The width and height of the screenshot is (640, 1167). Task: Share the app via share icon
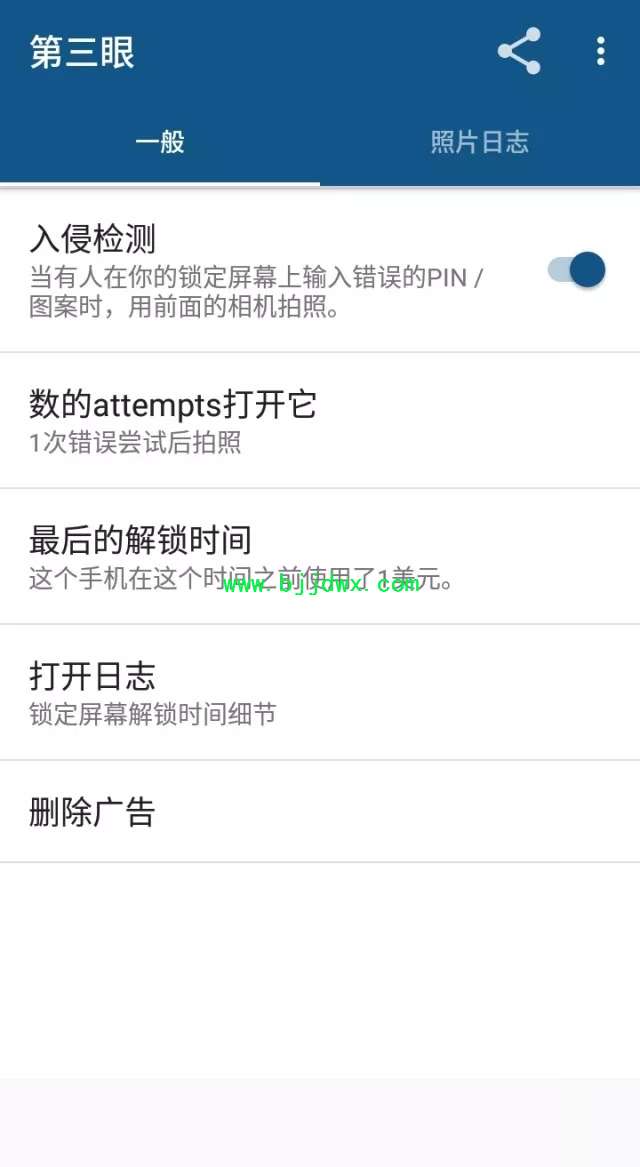[519, 51]
